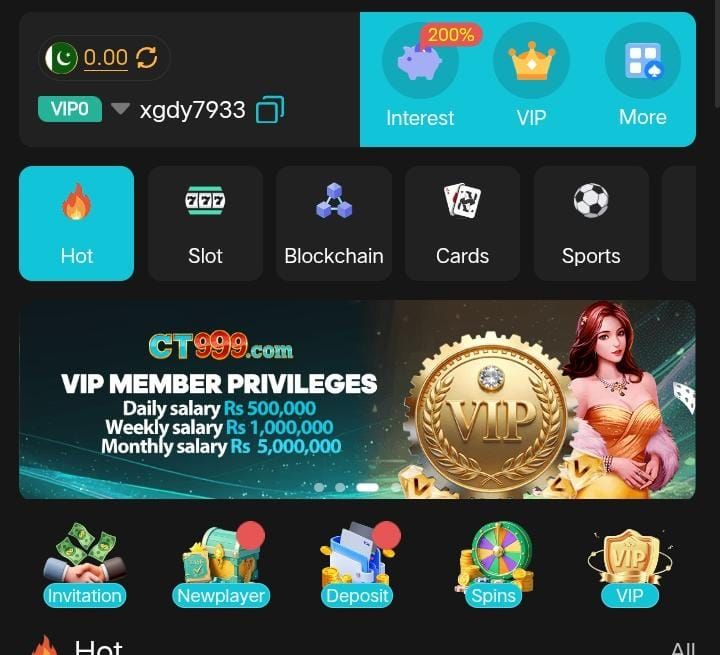
Task: Open the VIP Member Privileges banner
Action: [357, 399]
